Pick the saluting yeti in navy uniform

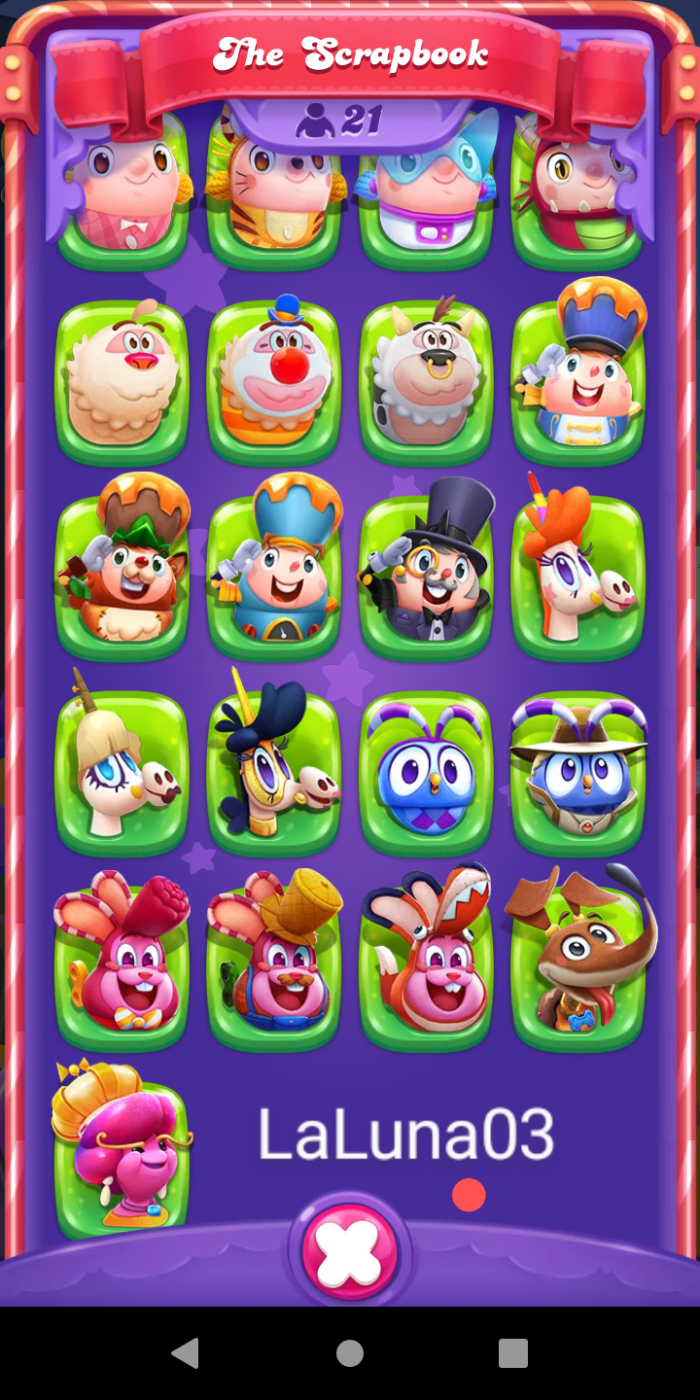[578, 380]
